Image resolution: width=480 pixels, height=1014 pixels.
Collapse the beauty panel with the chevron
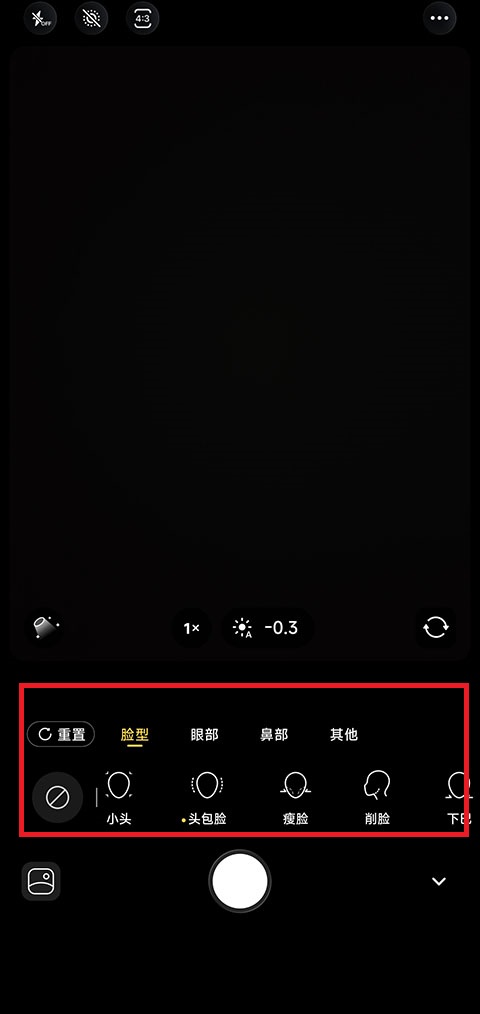coord(439,881)
